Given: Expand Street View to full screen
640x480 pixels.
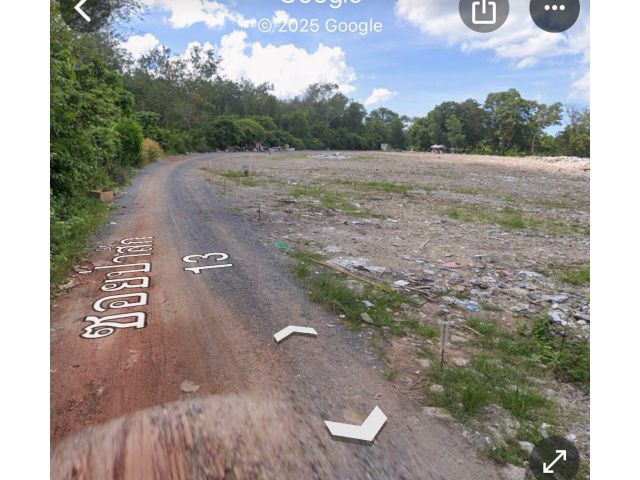Looking at the screenshot, I should coord(555,460).
